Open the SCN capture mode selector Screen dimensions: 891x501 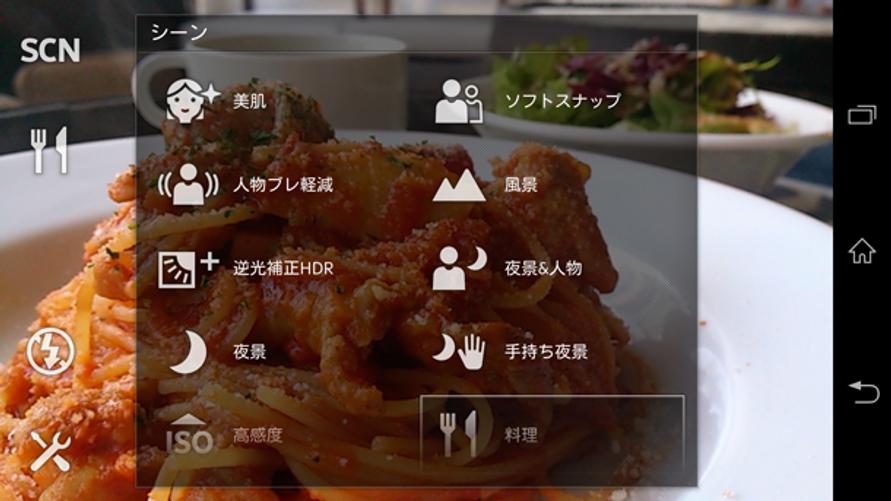click(49, 50)
